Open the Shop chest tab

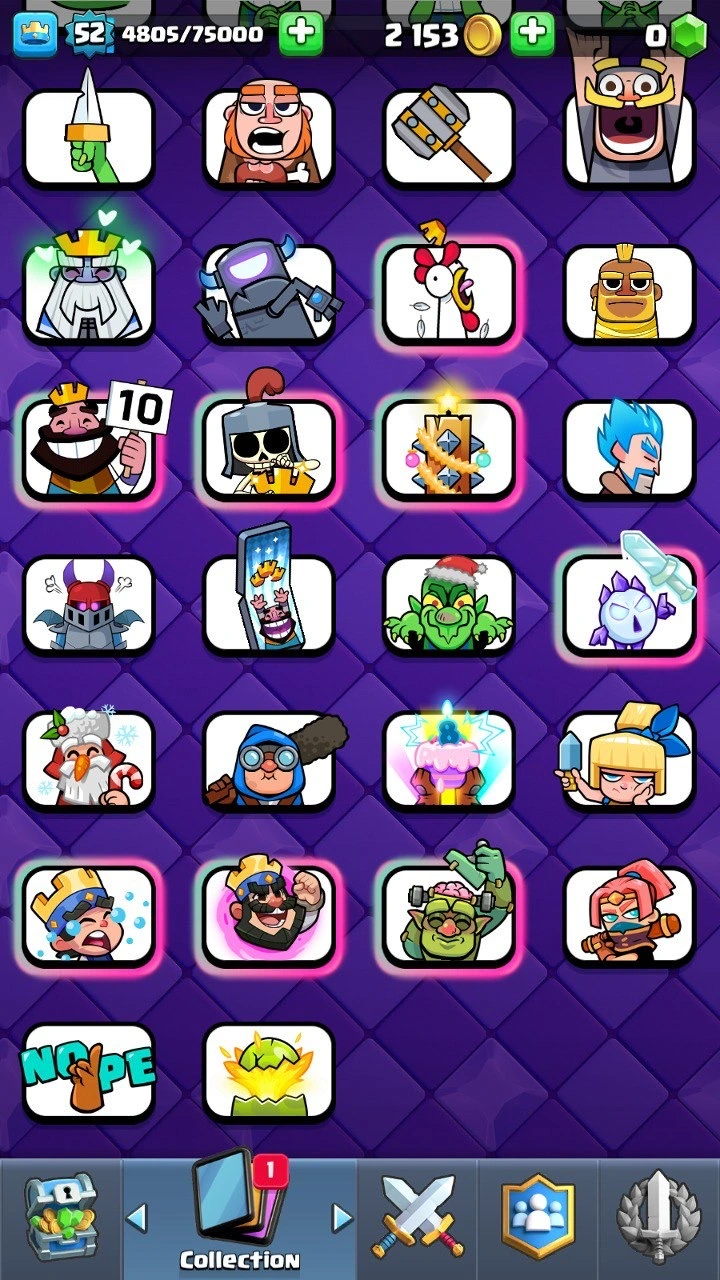(60, 1219)
